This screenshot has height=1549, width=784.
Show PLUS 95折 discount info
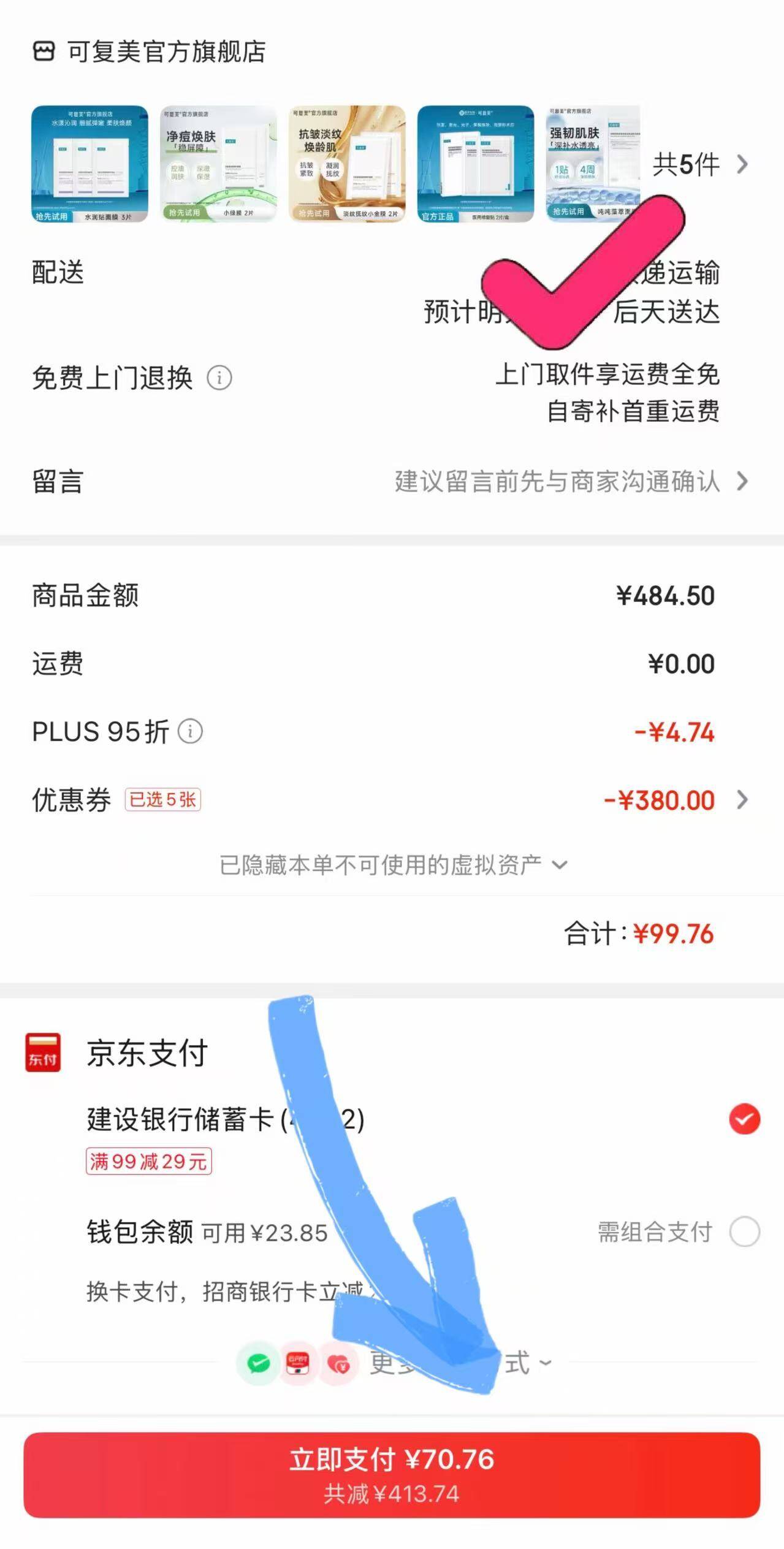[190, 731]
